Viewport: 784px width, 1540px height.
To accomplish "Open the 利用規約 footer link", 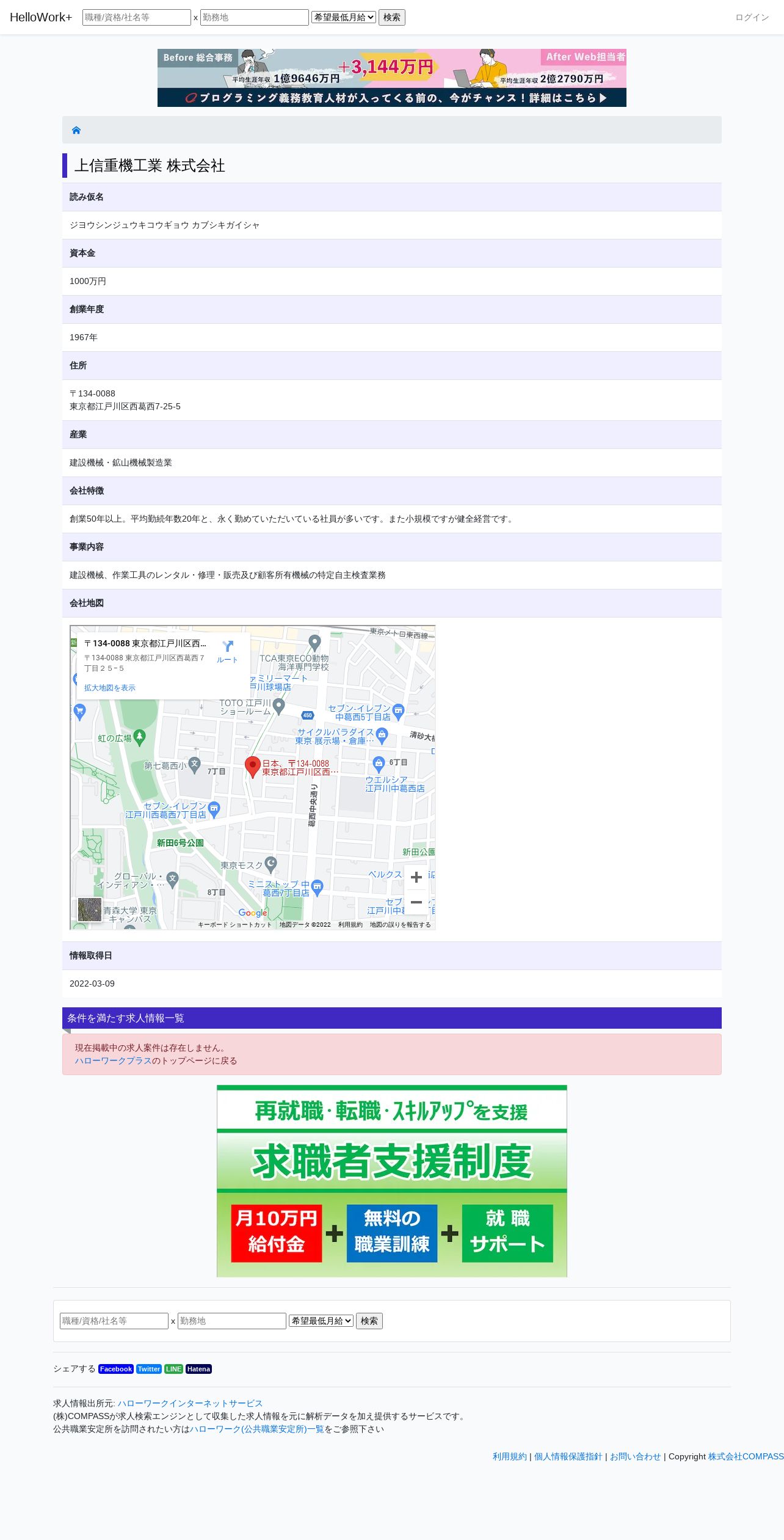I will coord(510,1456).
